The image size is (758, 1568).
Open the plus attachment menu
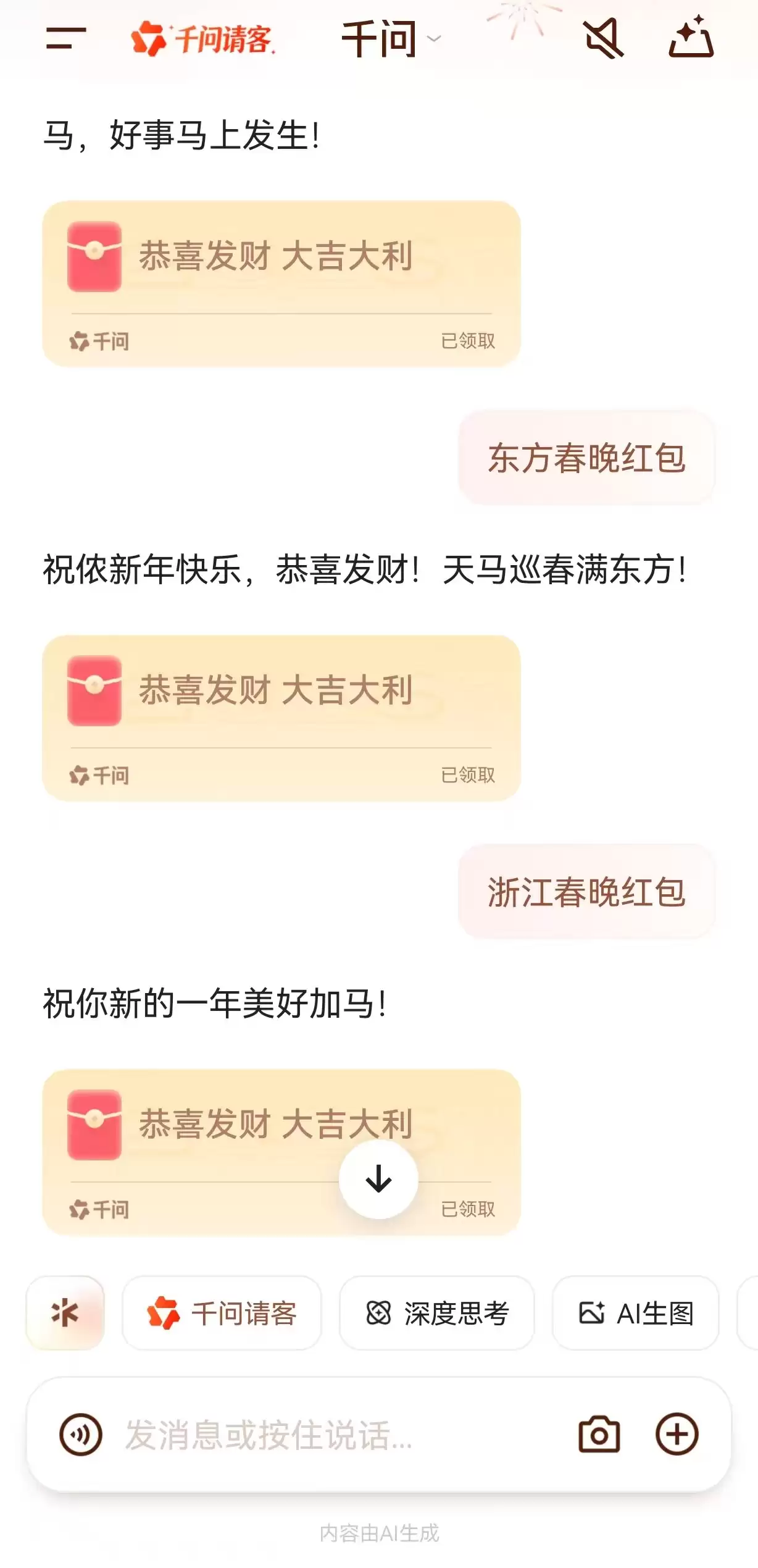677,1434
